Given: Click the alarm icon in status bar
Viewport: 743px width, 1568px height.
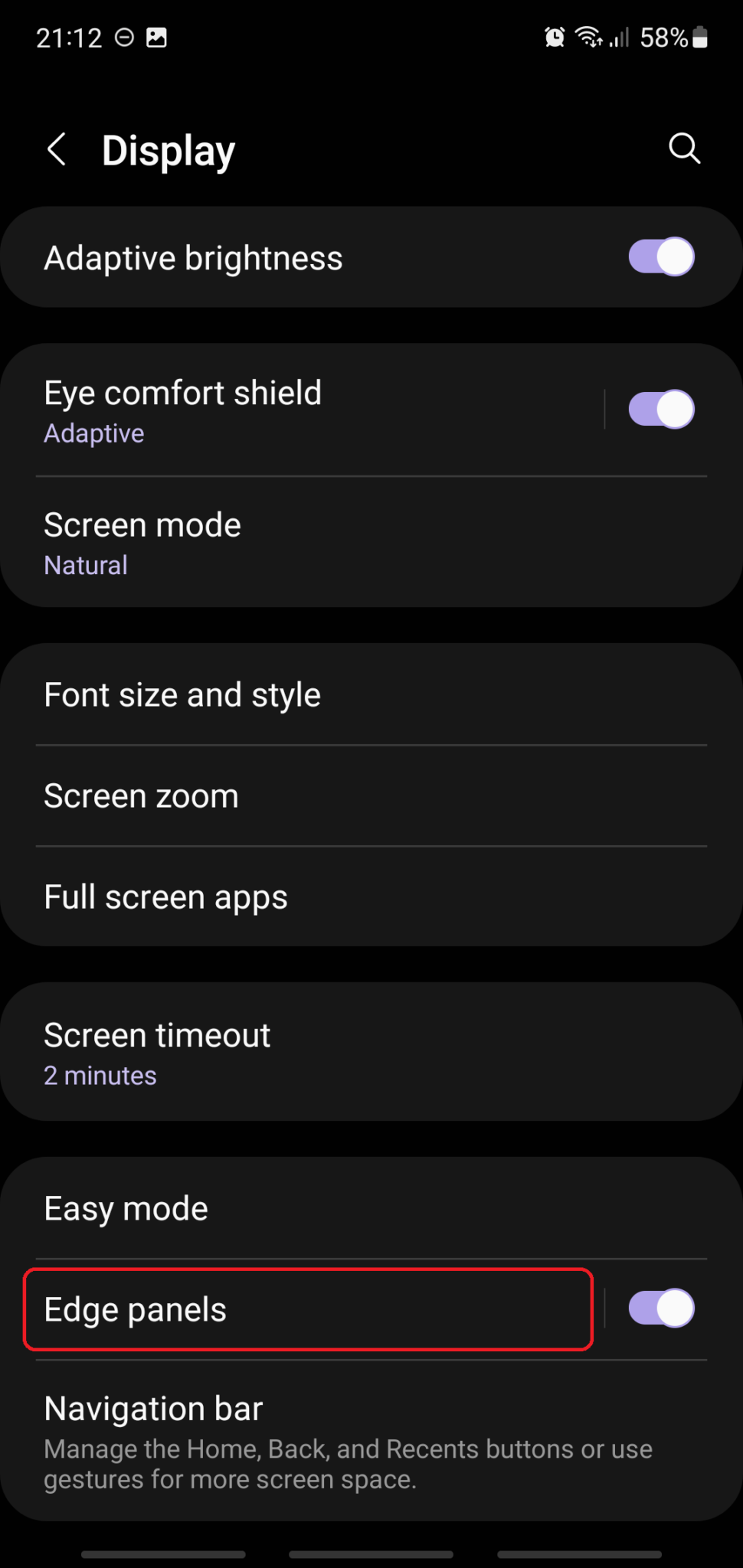Looking at the screenshot, I should point(553,37).
